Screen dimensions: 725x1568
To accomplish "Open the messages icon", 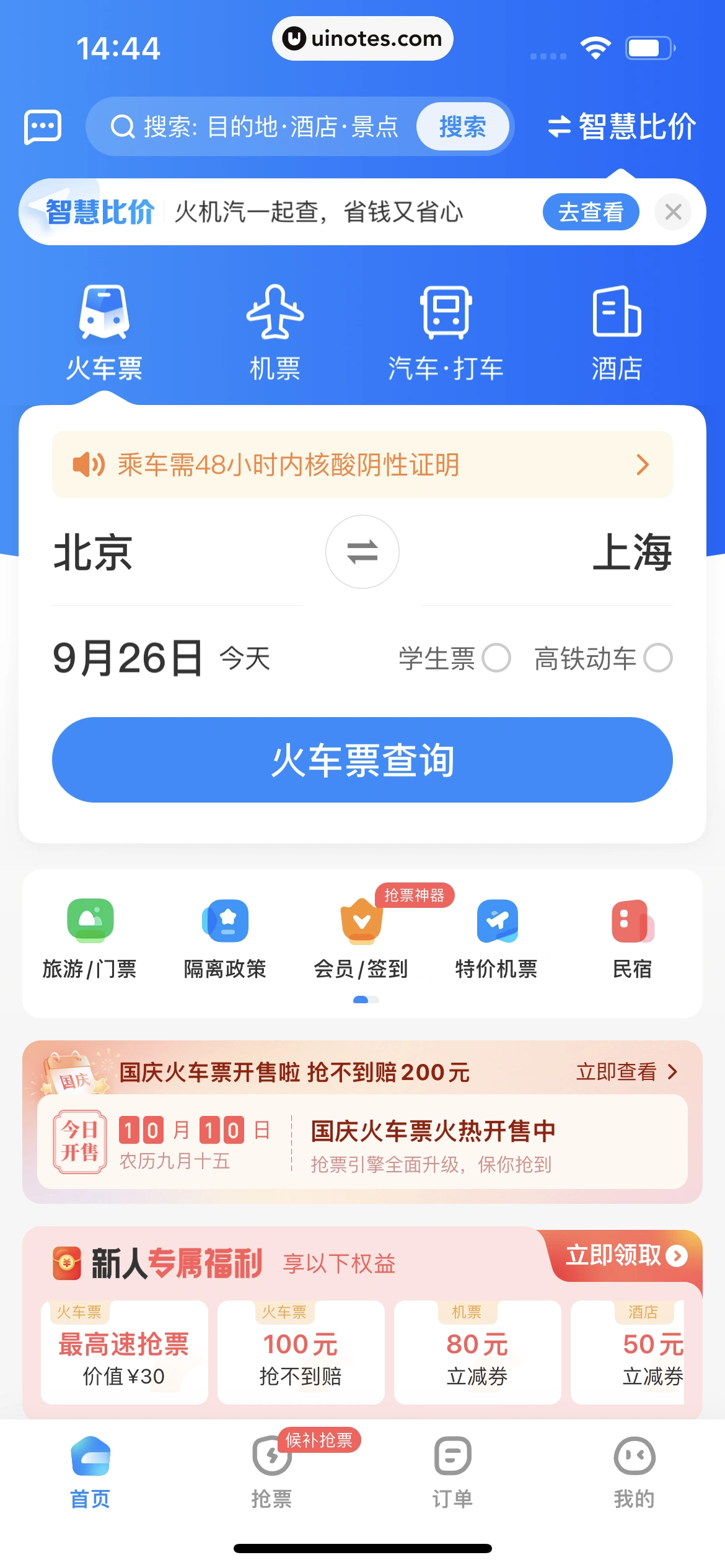I will pyautogui.click(x=42, y=127).
